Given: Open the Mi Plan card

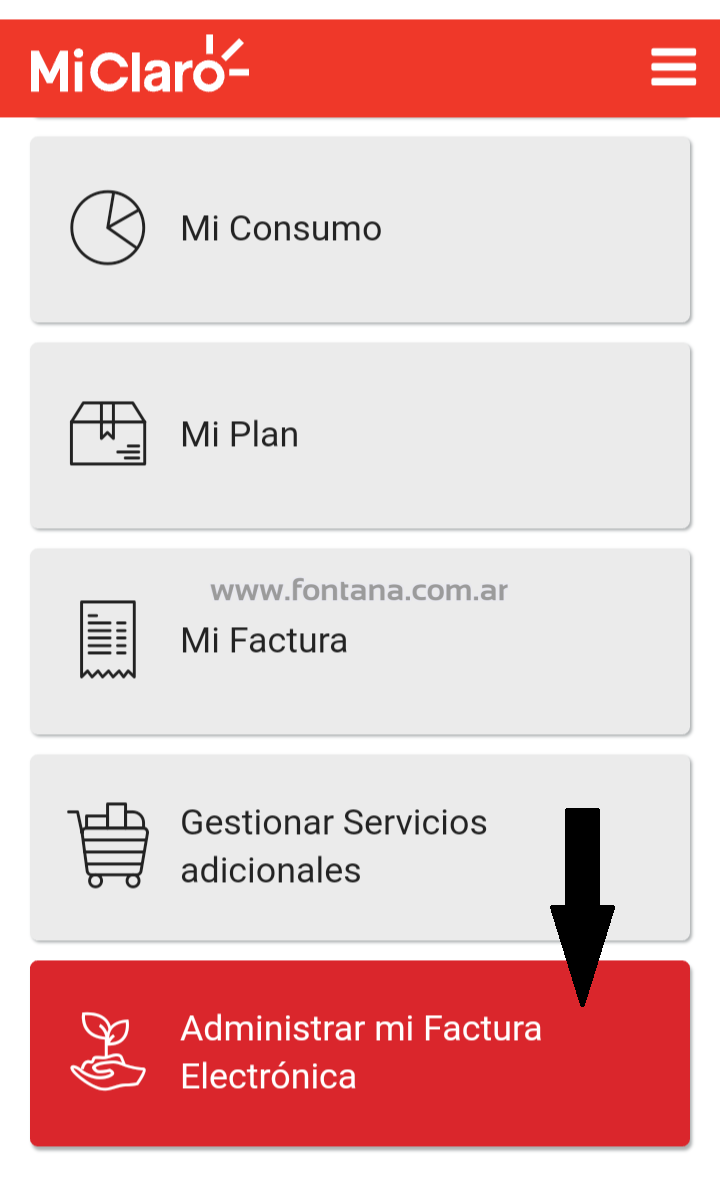Looking at the screenshot, I should point(360,436).
